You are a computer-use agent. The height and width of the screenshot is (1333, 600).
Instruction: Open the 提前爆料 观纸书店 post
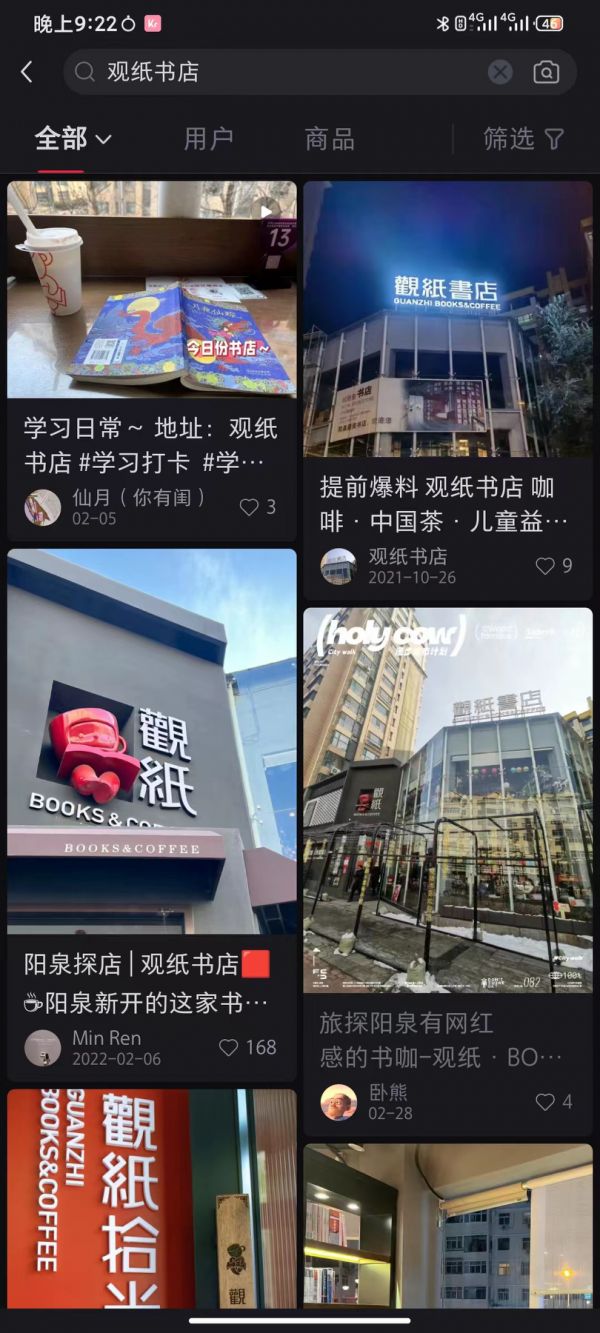coord(447,320)
